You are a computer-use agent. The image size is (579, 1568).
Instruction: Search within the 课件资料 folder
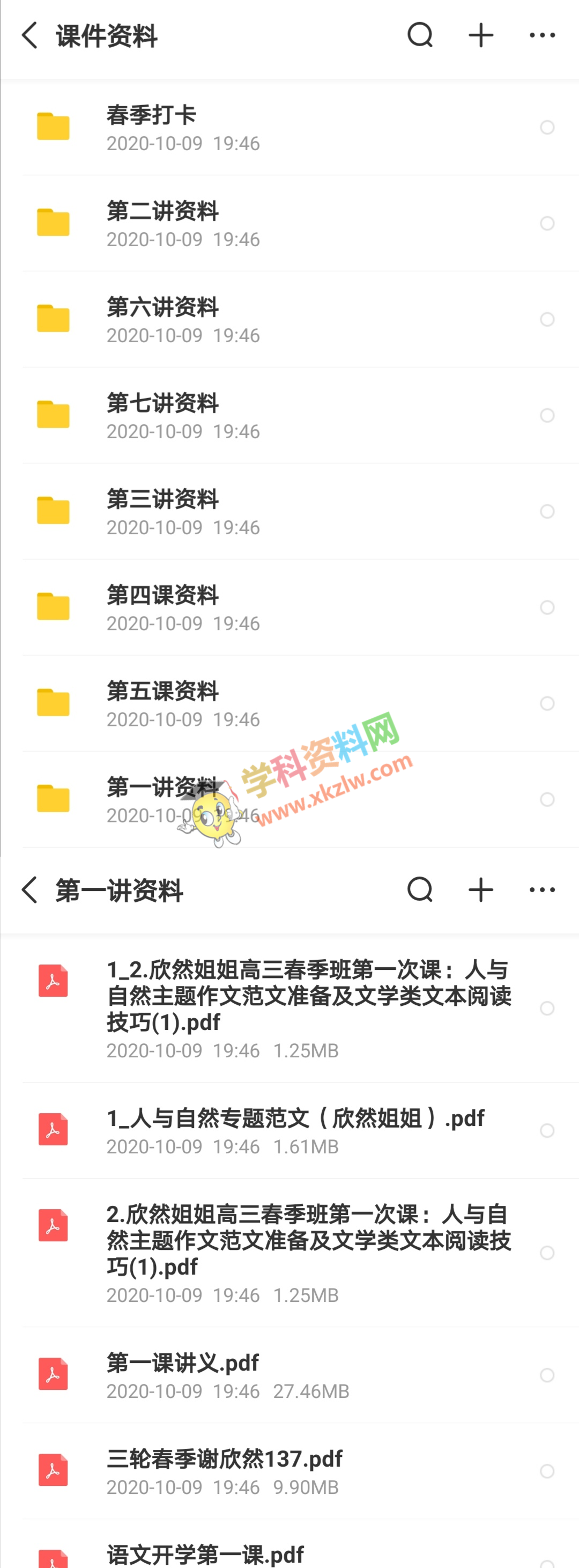pos(420,35)
